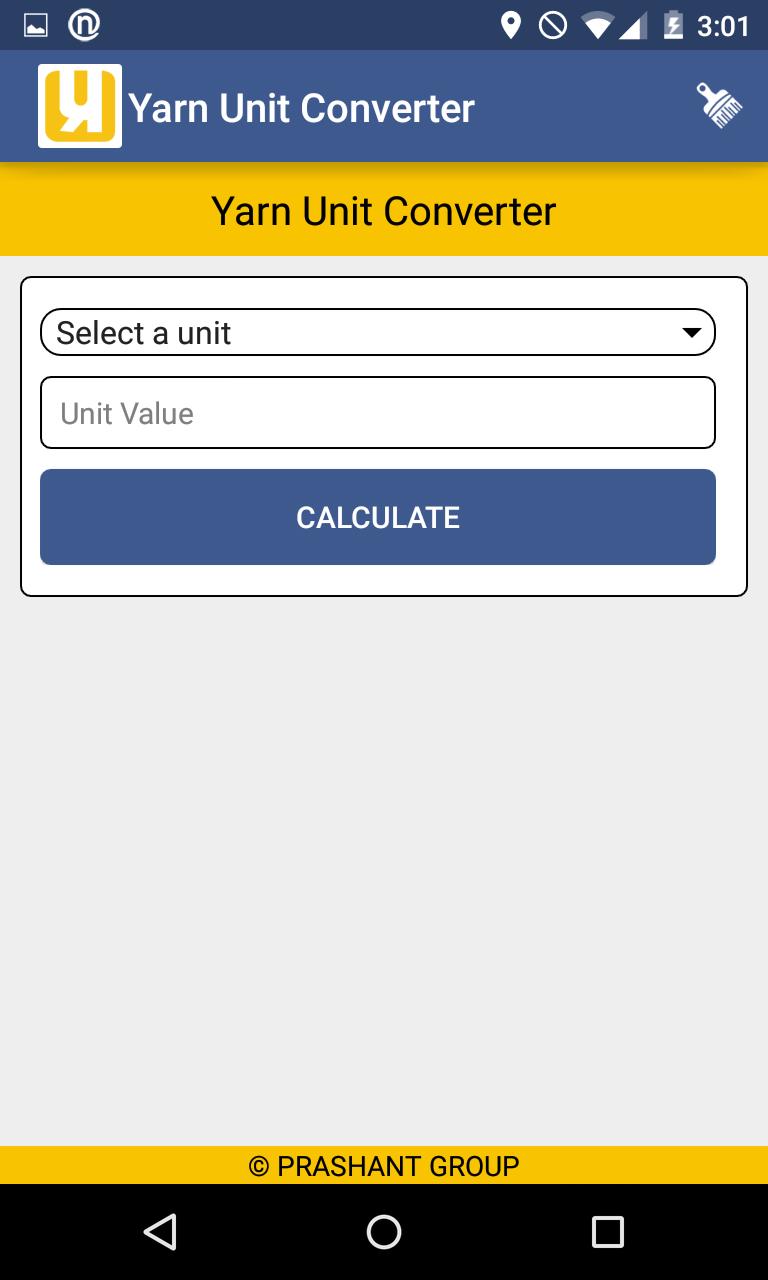Click the screenshot notification icon
Screen dimensions: 768x1280
point(36,26)
